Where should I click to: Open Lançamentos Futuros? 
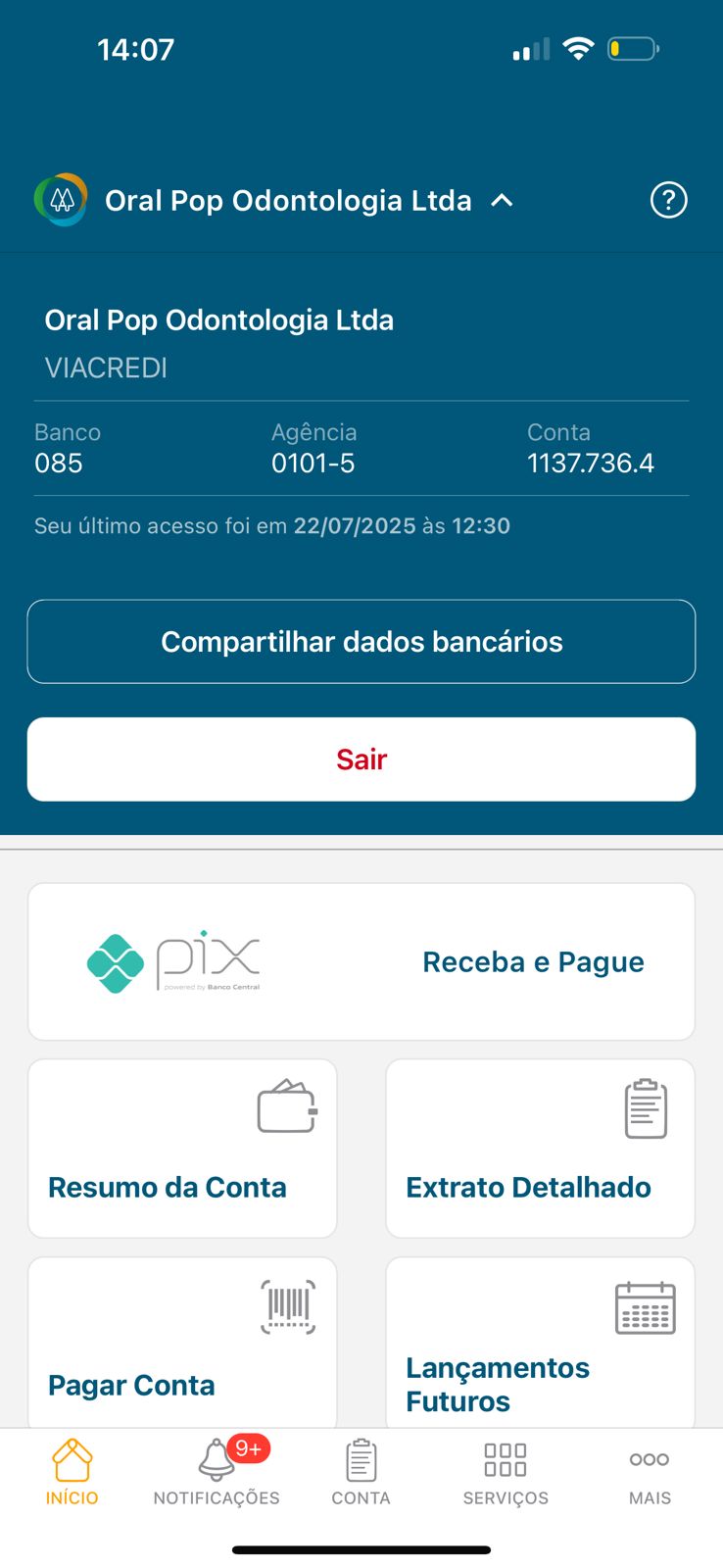click(540, 1343)
